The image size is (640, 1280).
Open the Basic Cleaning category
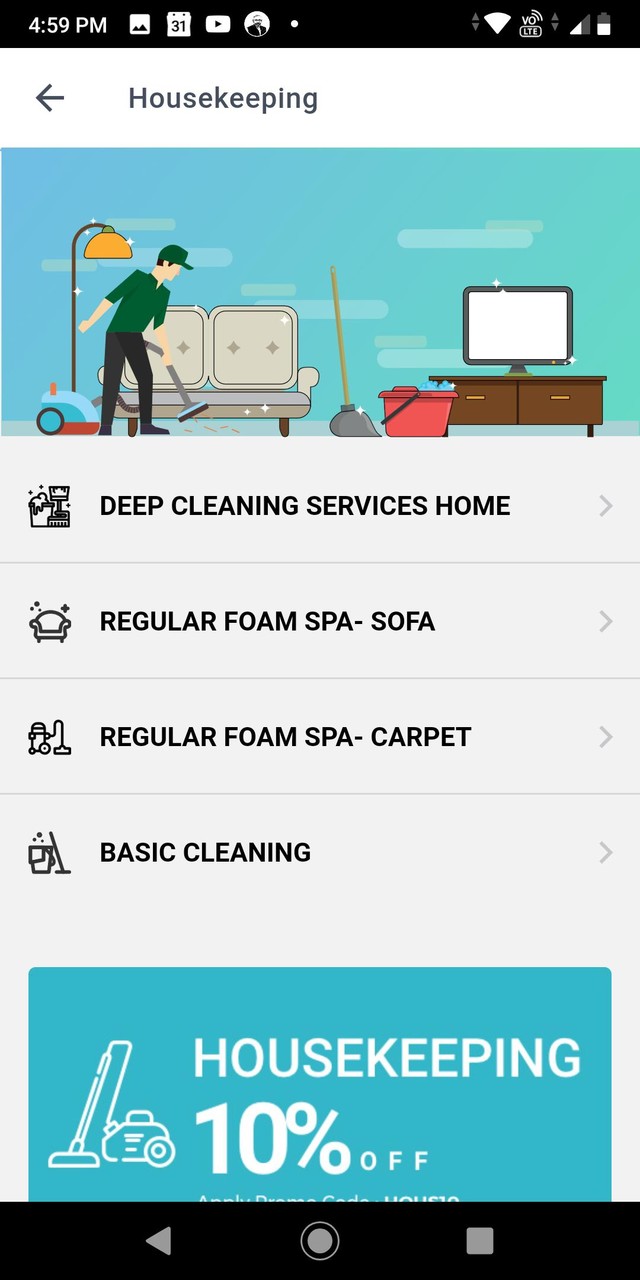click(x=320, y=852)
